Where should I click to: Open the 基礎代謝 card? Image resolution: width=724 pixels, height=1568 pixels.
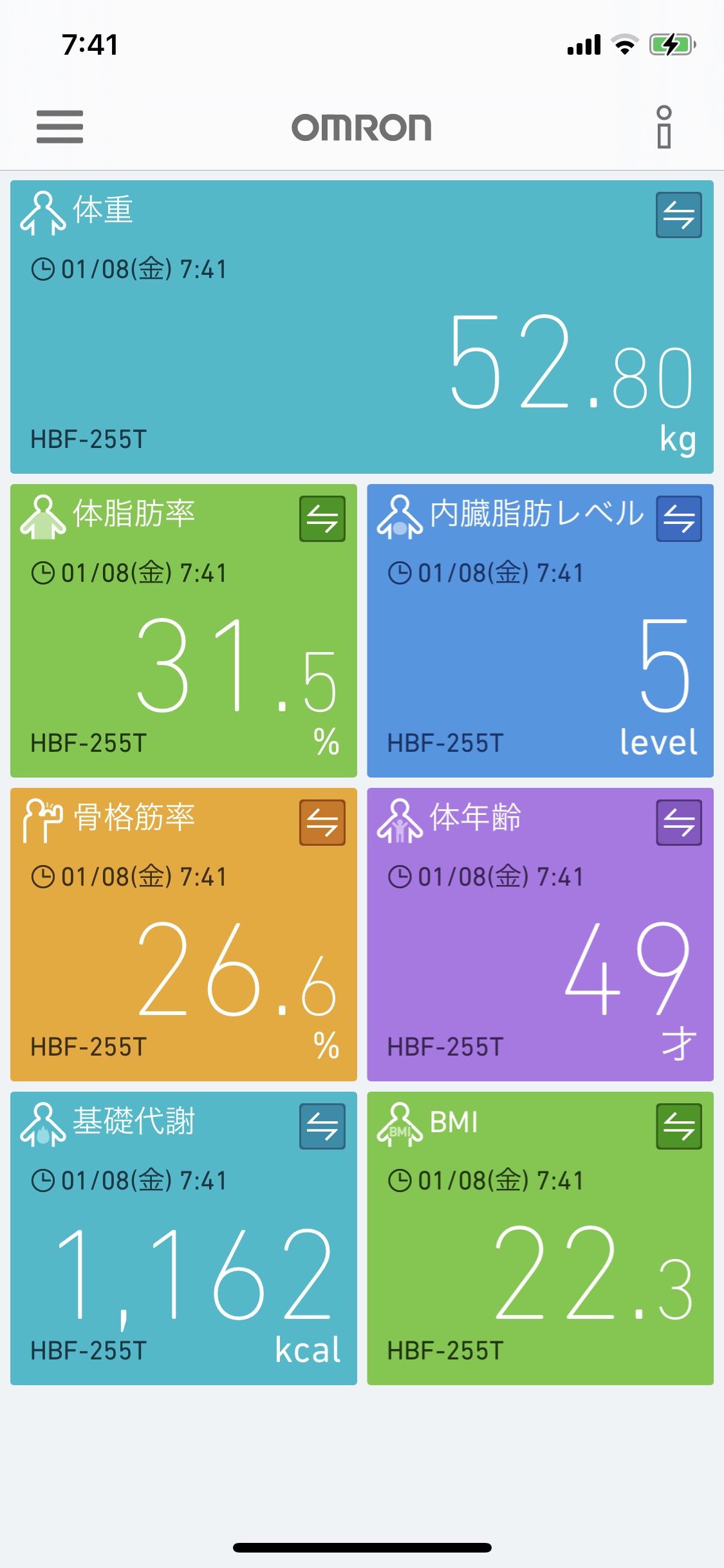tap(183, 1238)
